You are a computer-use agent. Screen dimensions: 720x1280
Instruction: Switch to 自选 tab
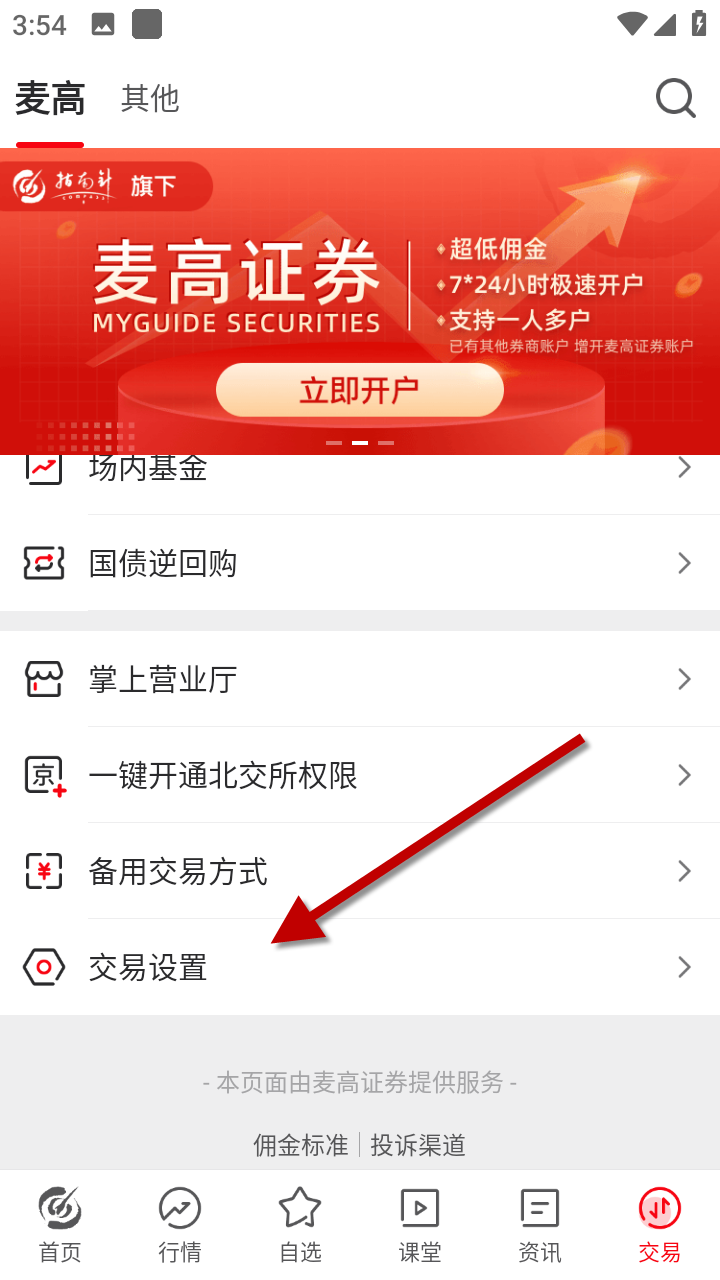[300, 1225]
